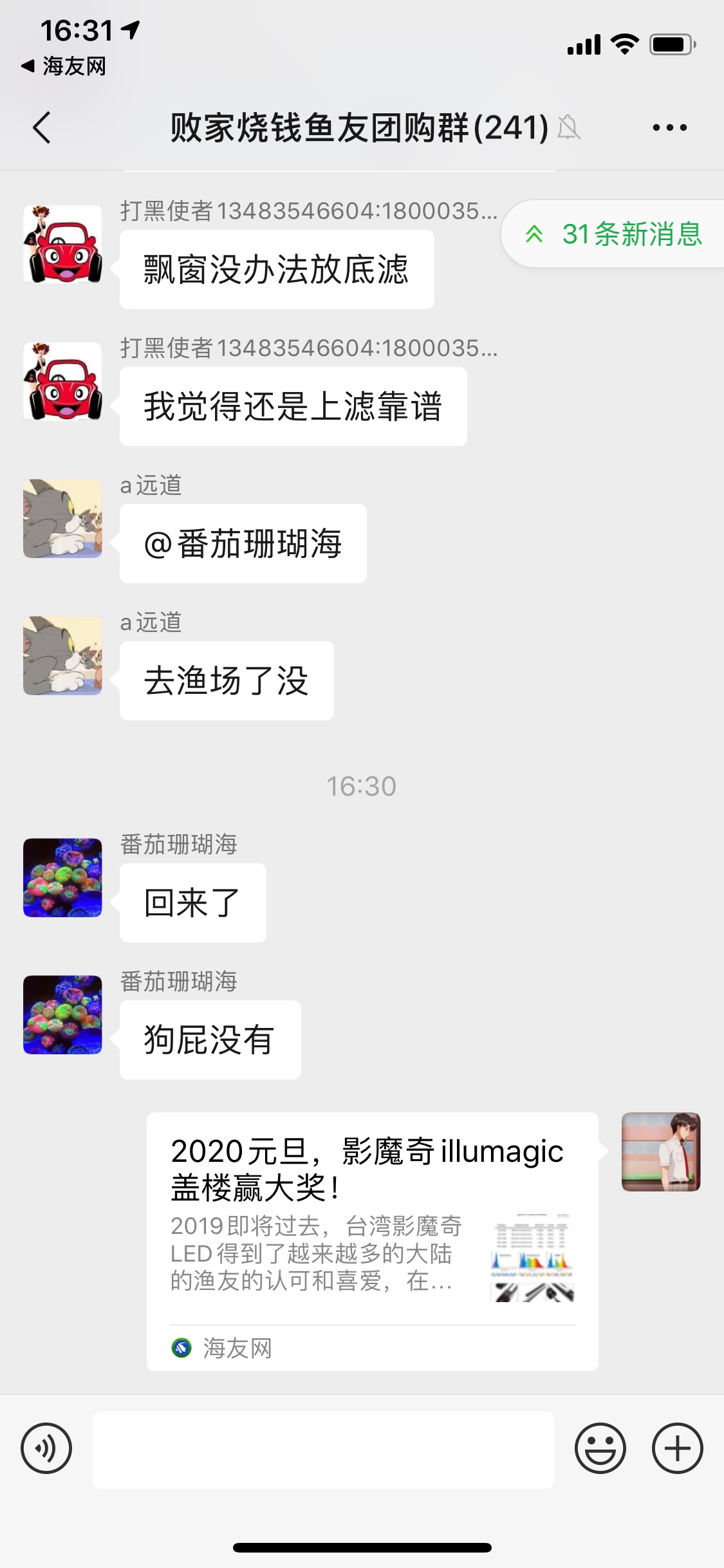Screen dimensions: 724x1568
Task: Open the emoji sticker panel
Action: coord(600,1448)
